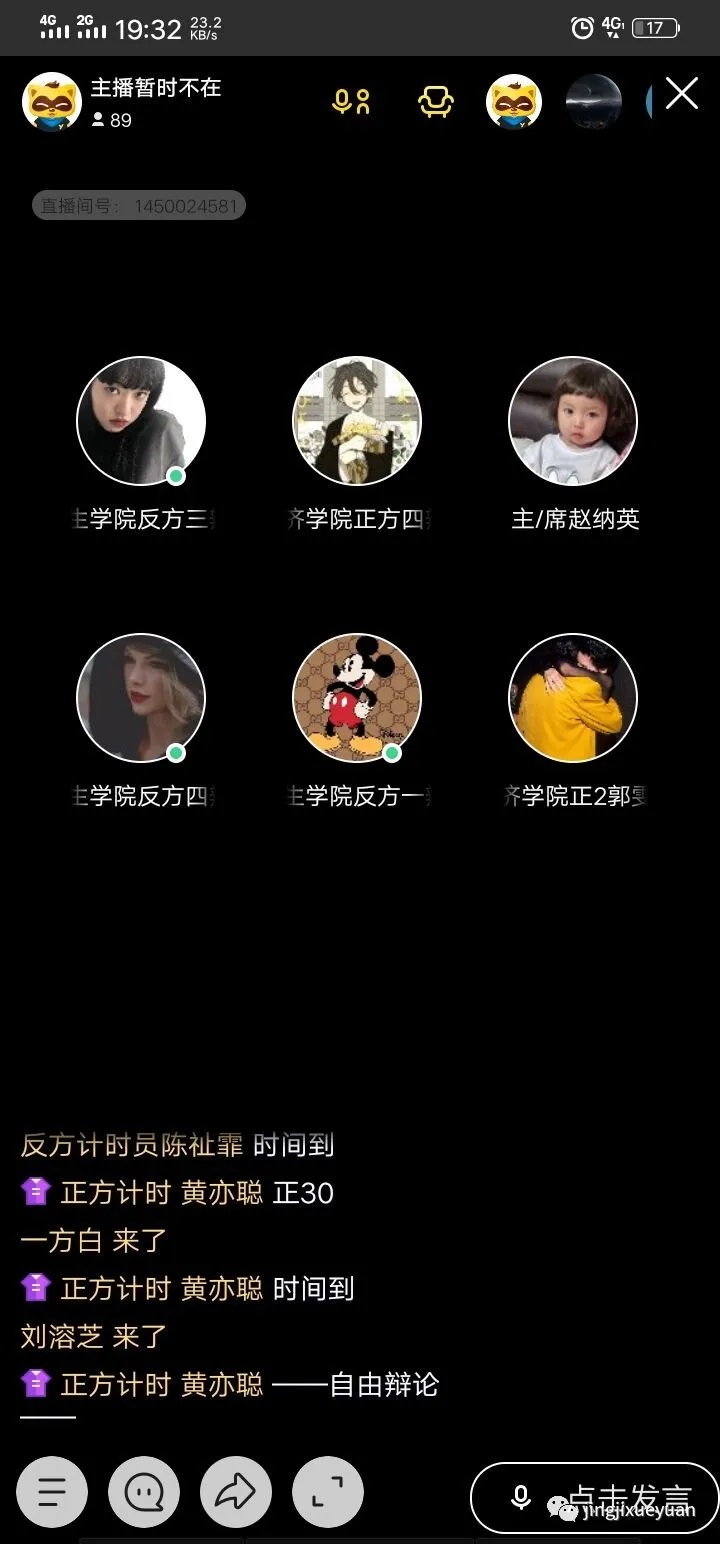Tap 点击发言 to speak
The width and height of the screenshot is (720, 1544).
point(595,1497)
